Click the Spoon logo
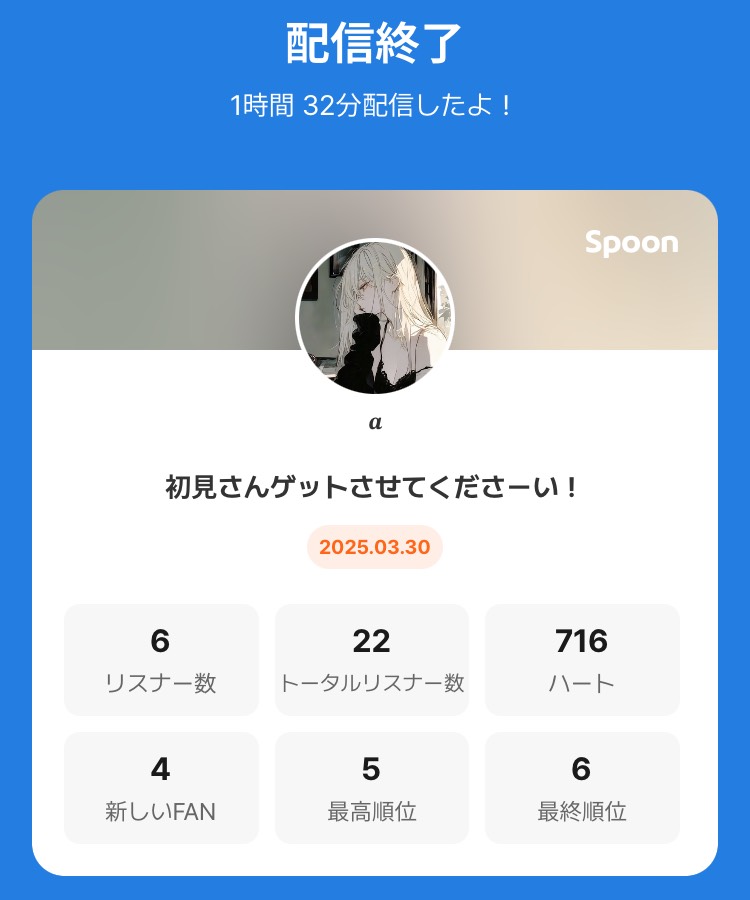Image resolution: width=750 pixels, height=900 pixels. pos(632,242)
